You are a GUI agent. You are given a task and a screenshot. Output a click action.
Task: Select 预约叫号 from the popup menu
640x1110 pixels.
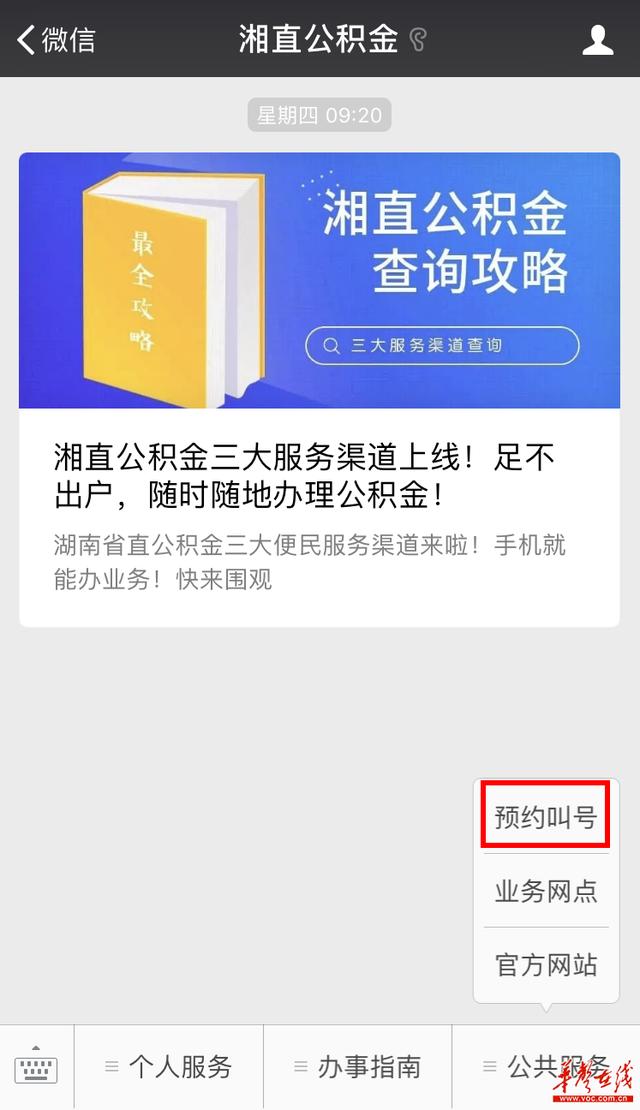[546, 817]
